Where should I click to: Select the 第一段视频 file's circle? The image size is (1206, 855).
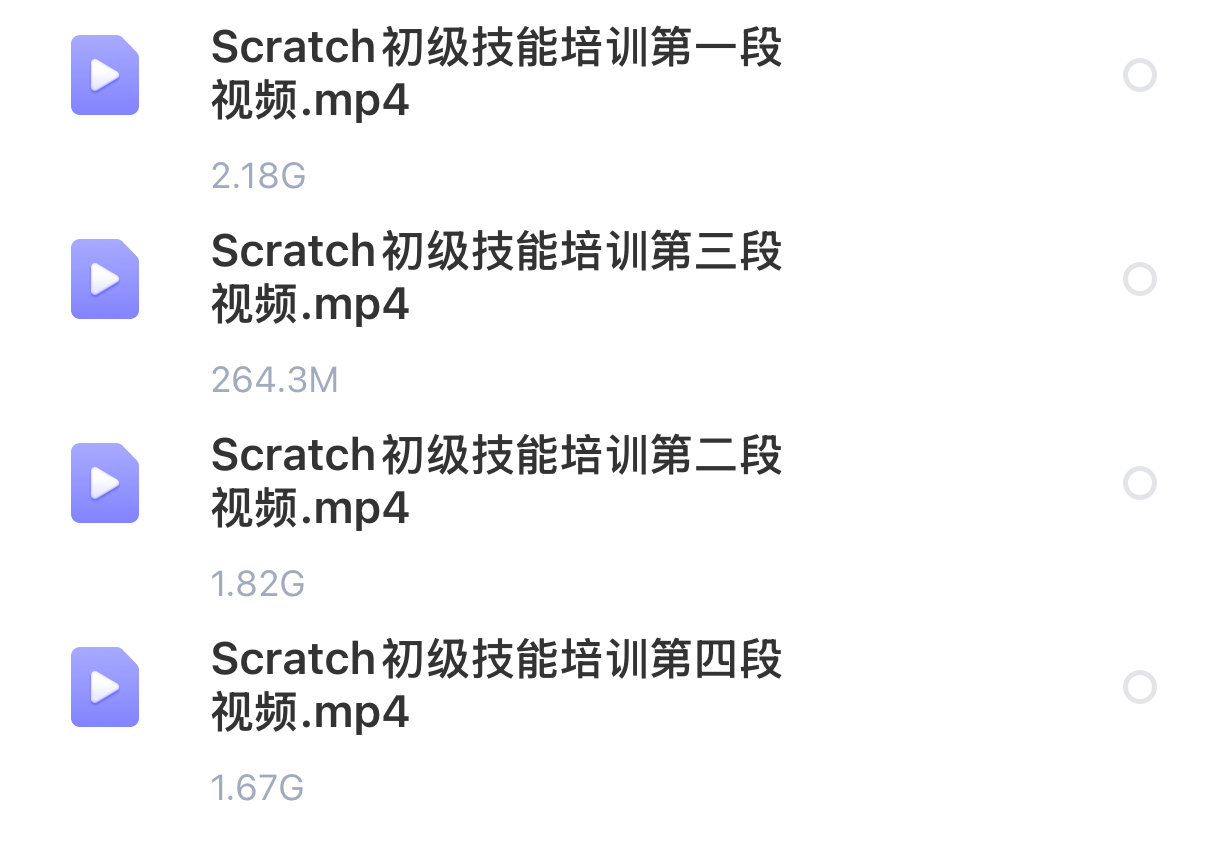point(1140,75)
